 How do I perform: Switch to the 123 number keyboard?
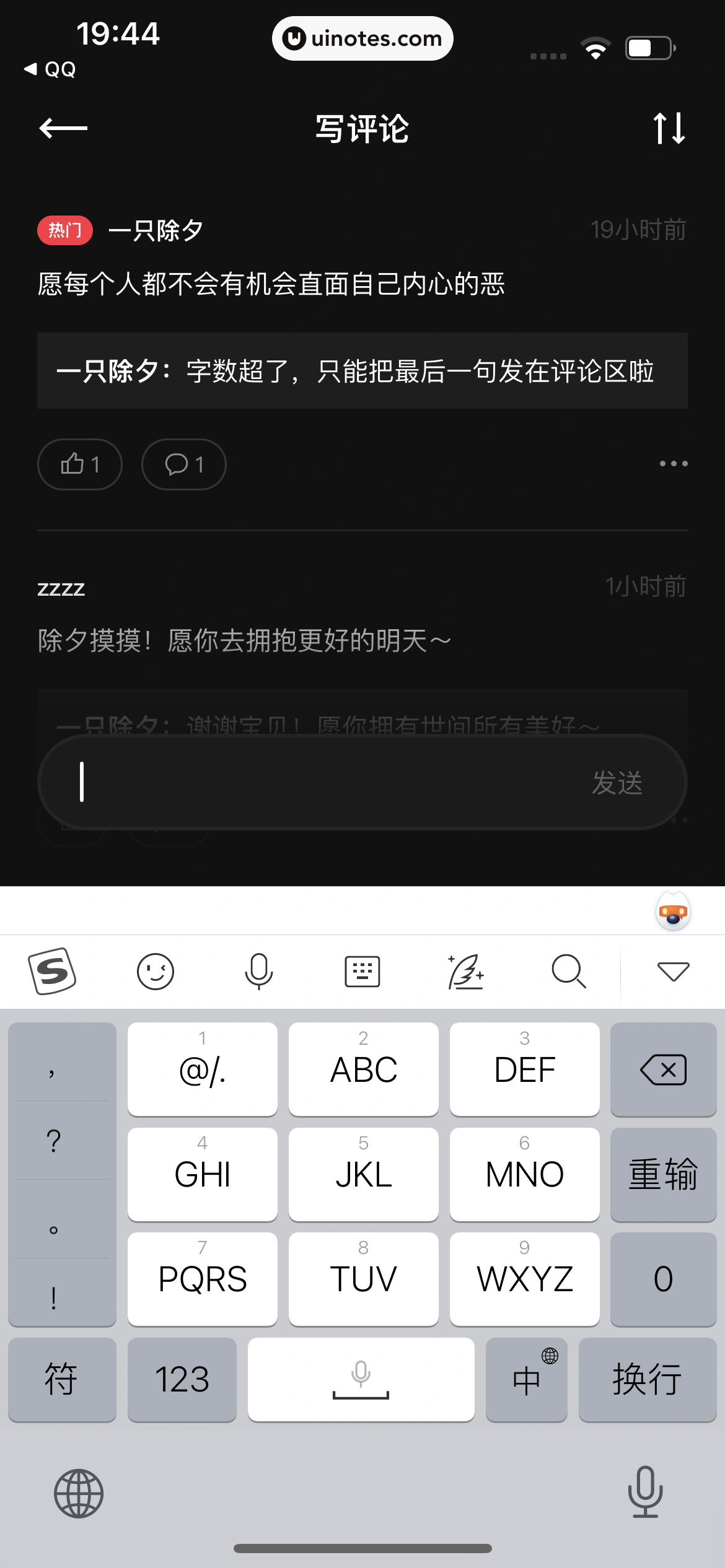[182, 1379]
